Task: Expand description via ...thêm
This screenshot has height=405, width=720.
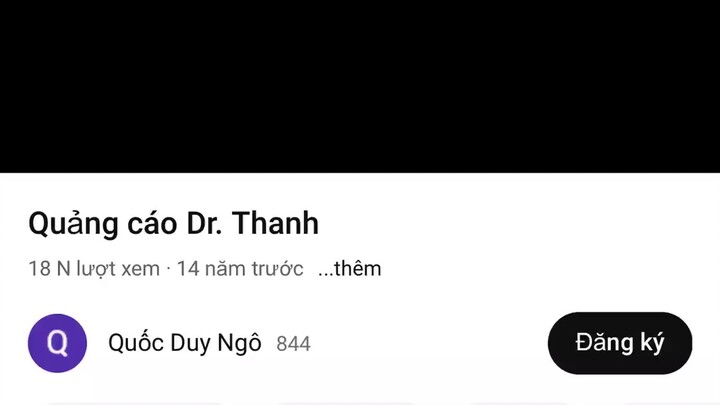Action: (349, 269)
